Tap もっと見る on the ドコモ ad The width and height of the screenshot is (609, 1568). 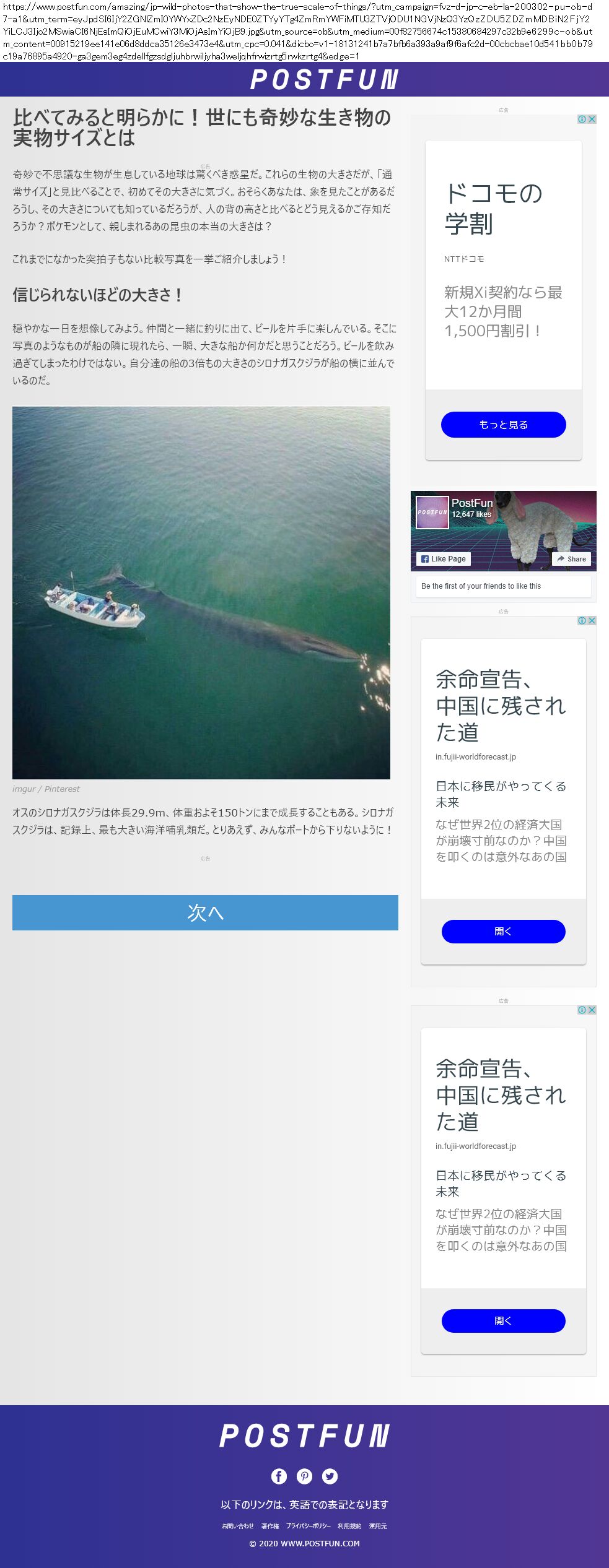coord(503,425)
